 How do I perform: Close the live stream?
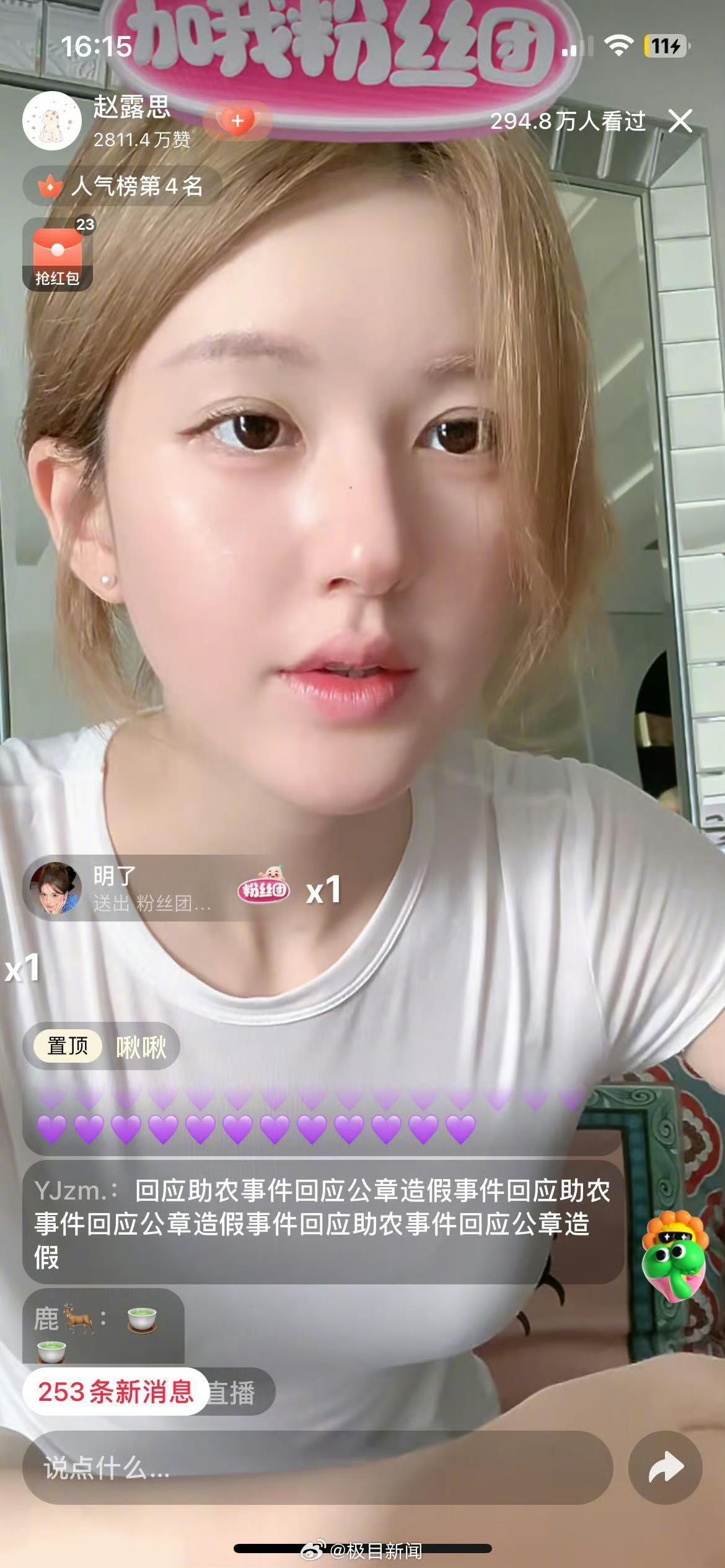tap(680, 121)
